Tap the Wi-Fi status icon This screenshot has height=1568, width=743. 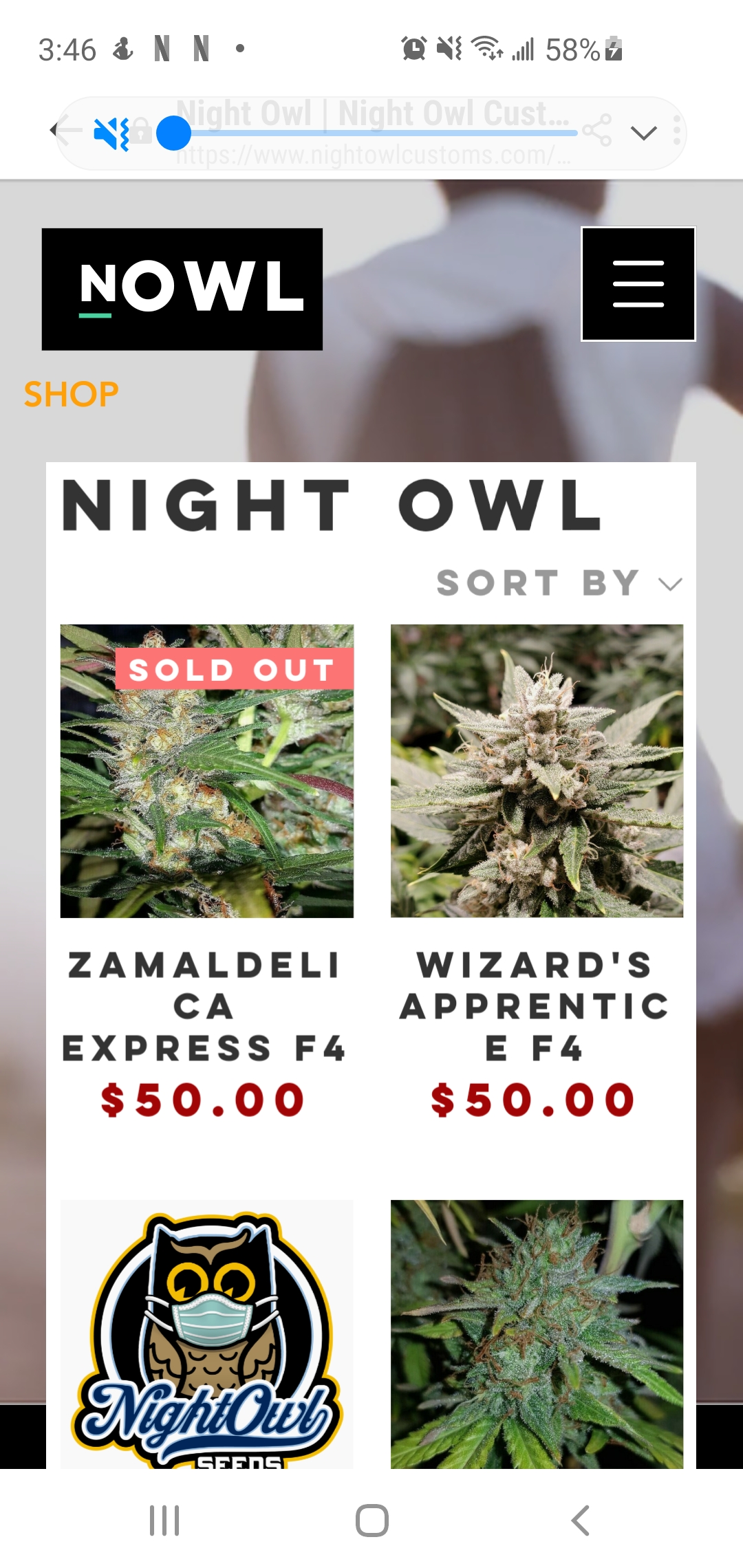tap(486, 49)
